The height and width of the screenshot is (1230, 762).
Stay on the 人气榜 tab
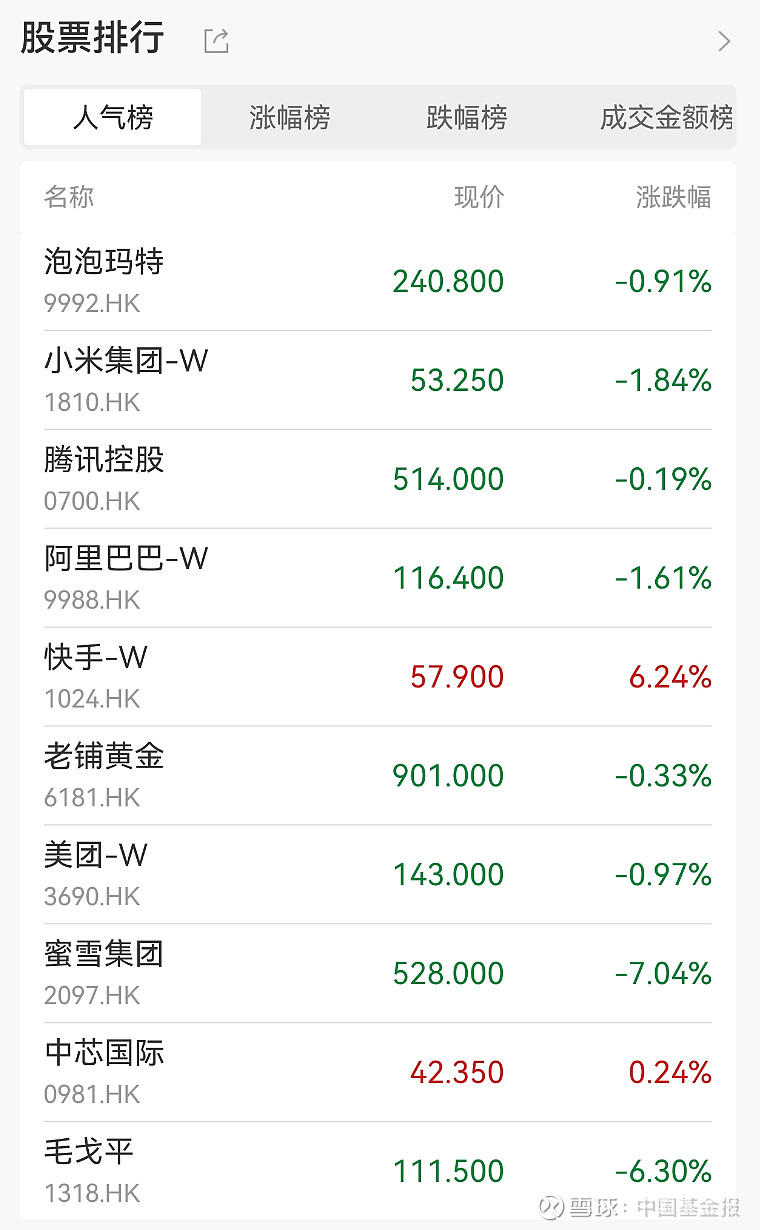tap(111, 117)
